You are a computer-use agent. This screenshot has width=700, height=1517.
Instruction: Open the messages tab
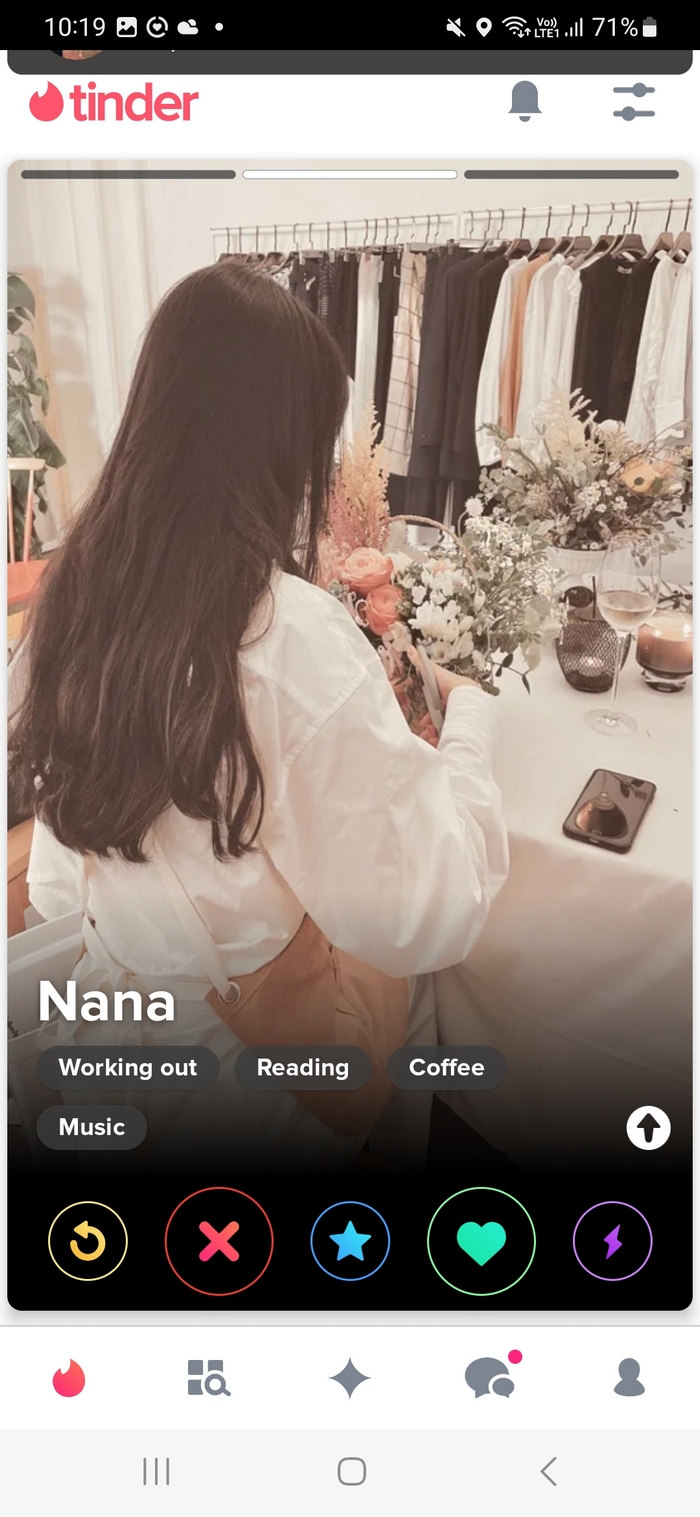[491, 1377]
